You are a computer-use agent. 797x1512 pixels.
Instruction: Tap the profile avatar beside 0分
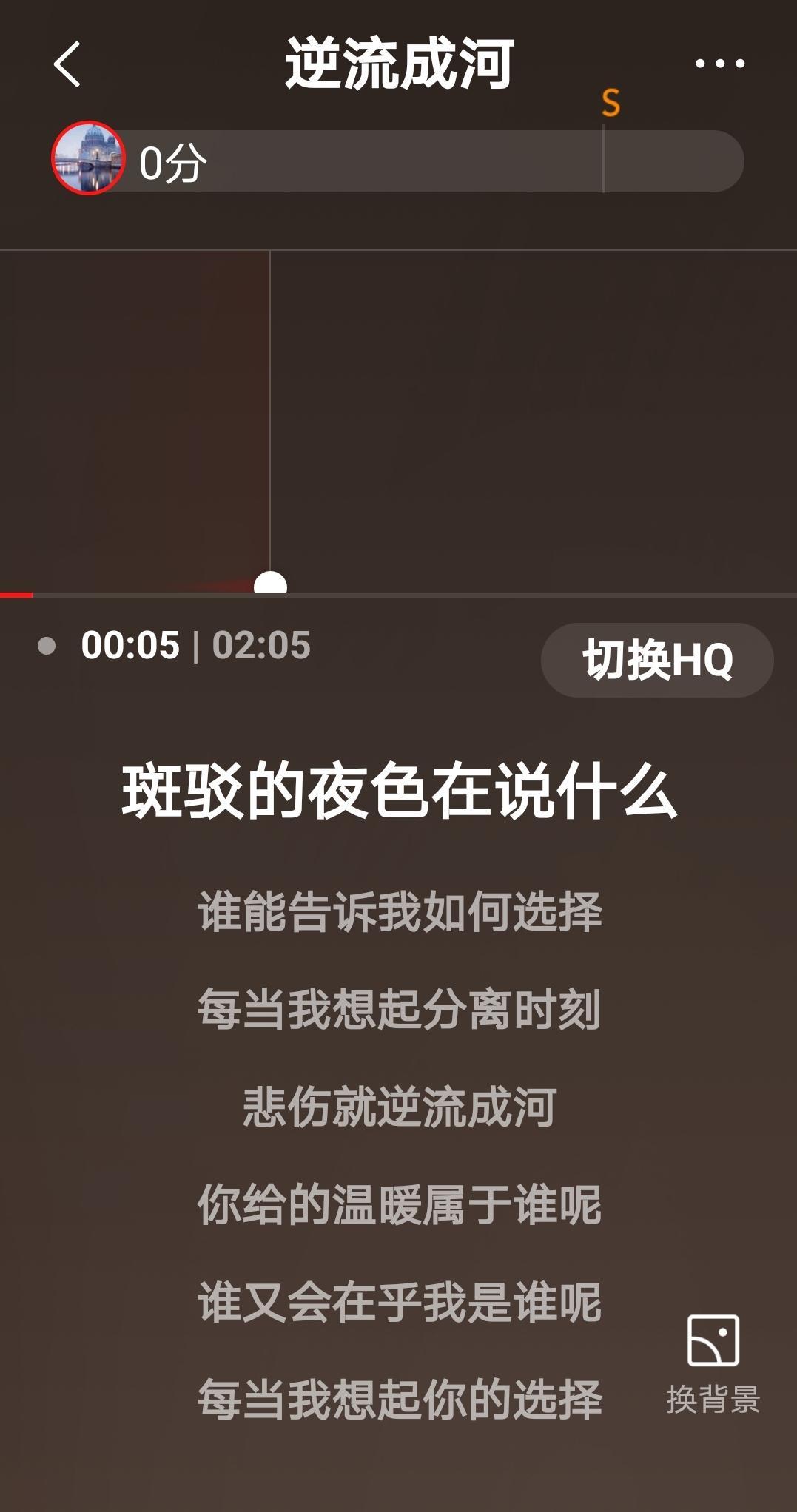(88, 158)
